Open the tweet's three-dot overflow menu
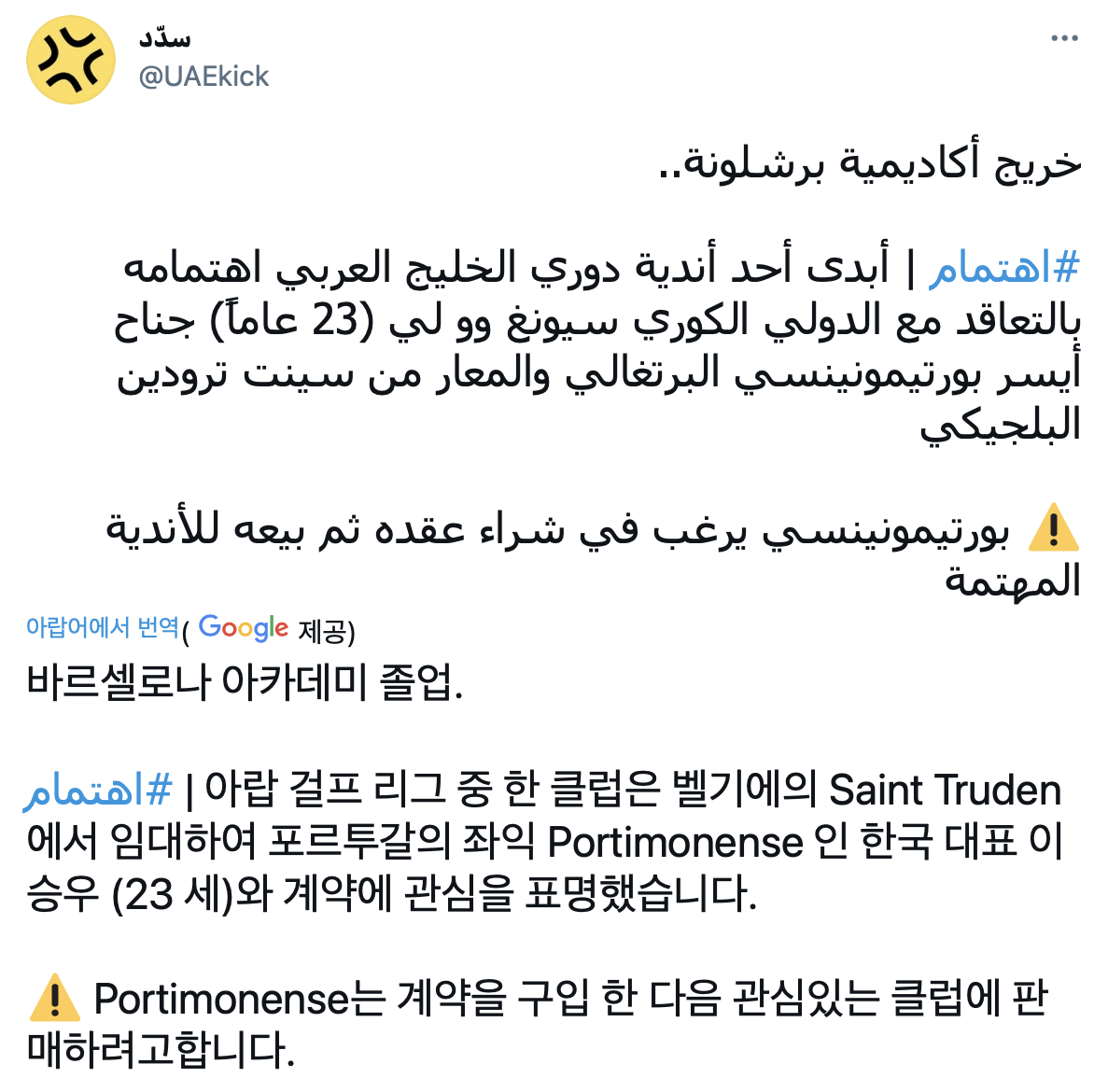Viewport: 1094px width, 1092px height. pos(1064,39)
